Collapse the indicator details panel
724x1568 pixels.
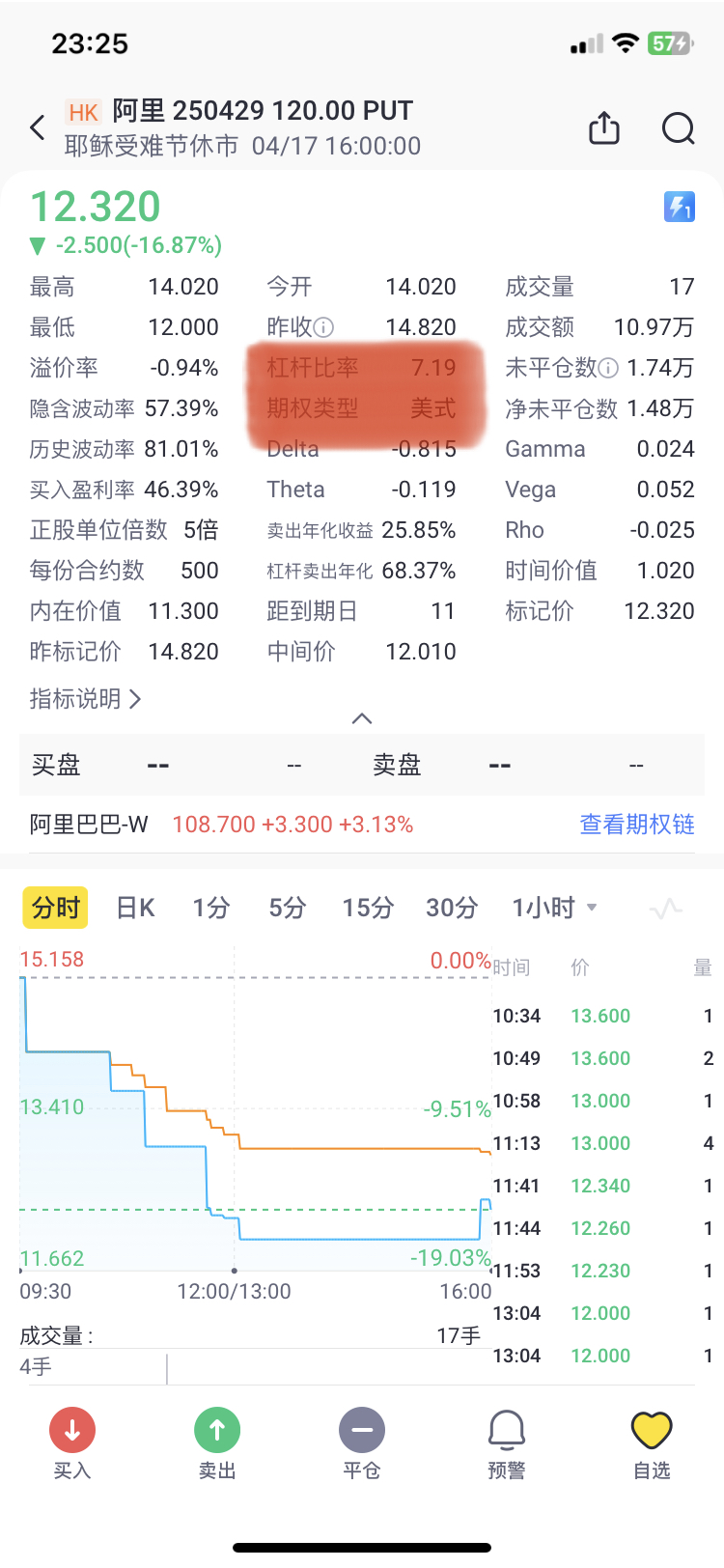click(x=362, y=718)
